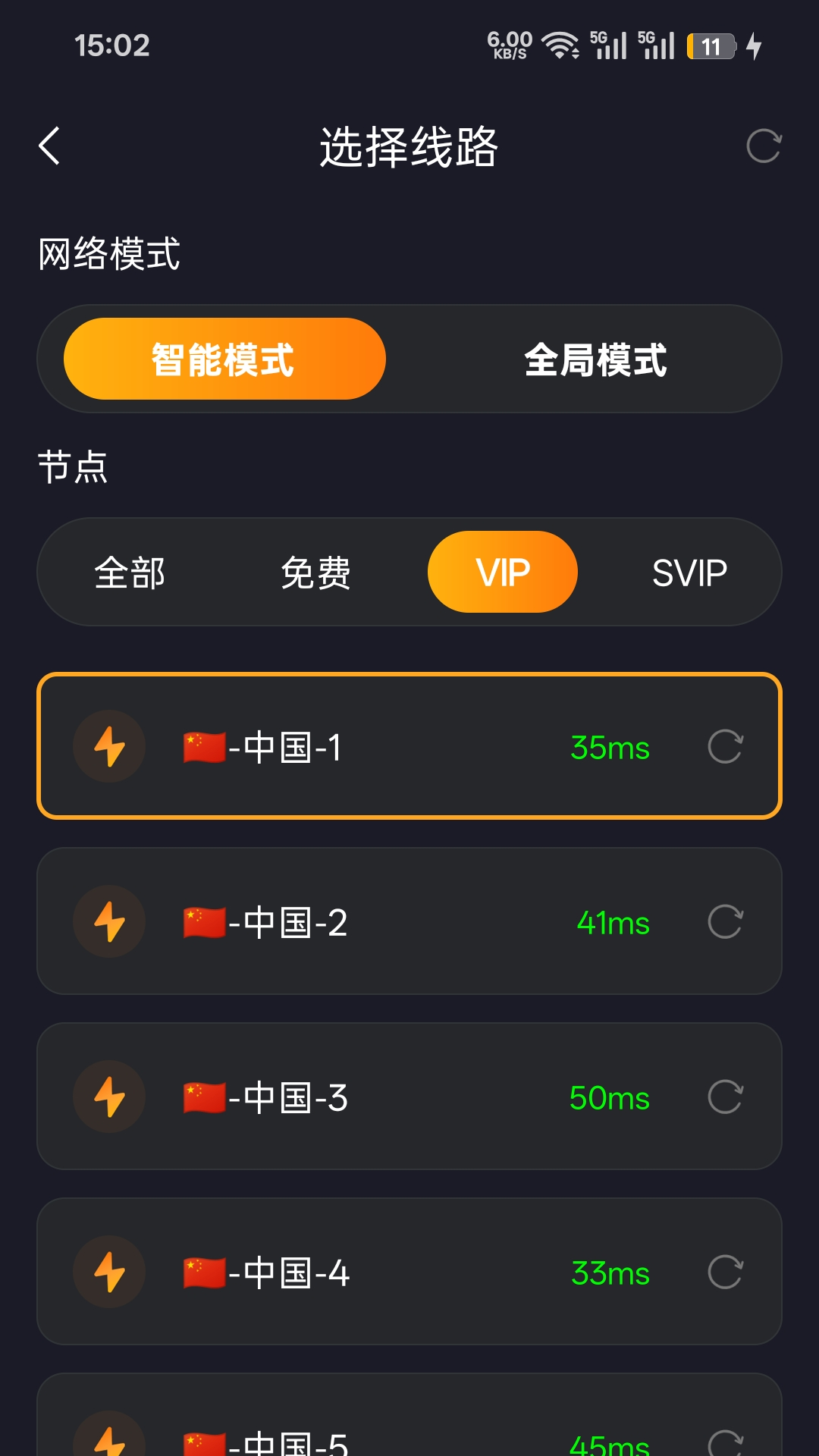Select 智能模式 network mode
This screenshot has height=1456, width=819.
tap(224, 358)
